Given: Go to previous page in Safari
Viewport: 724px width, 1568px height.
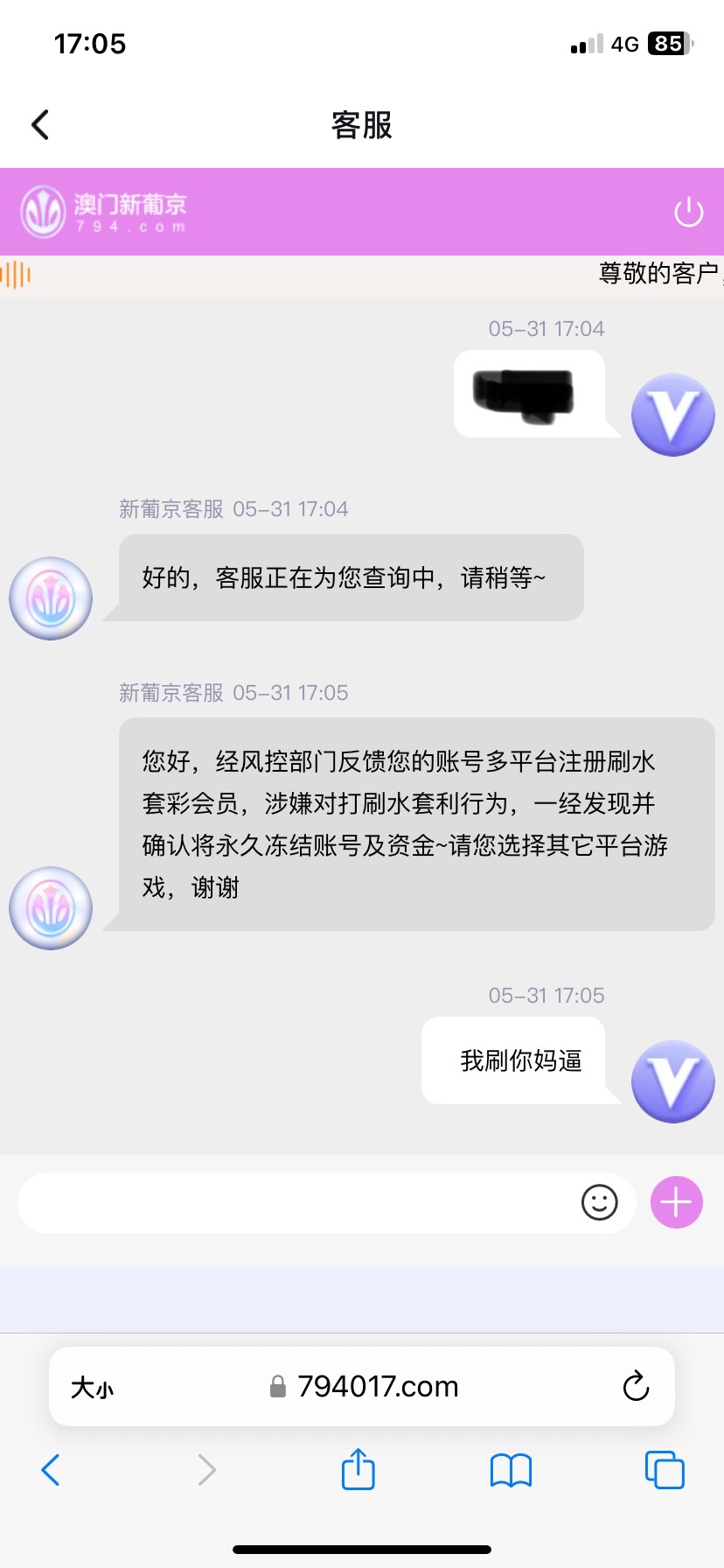Looking at the screenshot, I should coord(51,1470).
